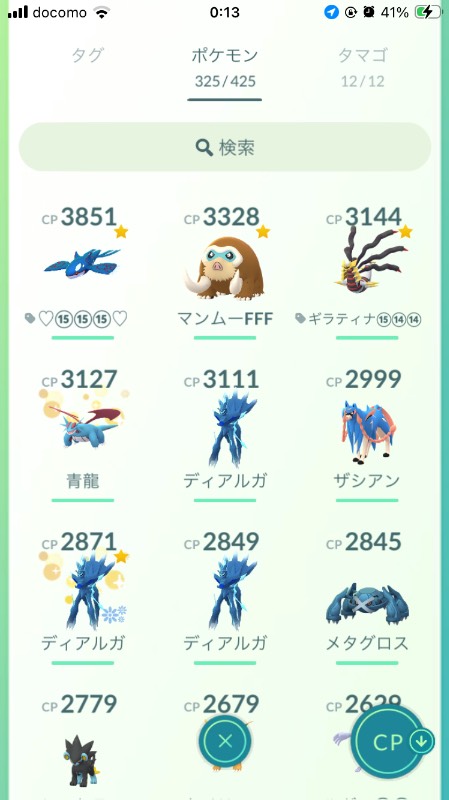Close the Pokémon list with X button
Screen dimensions: 449x800
point(225,741)
